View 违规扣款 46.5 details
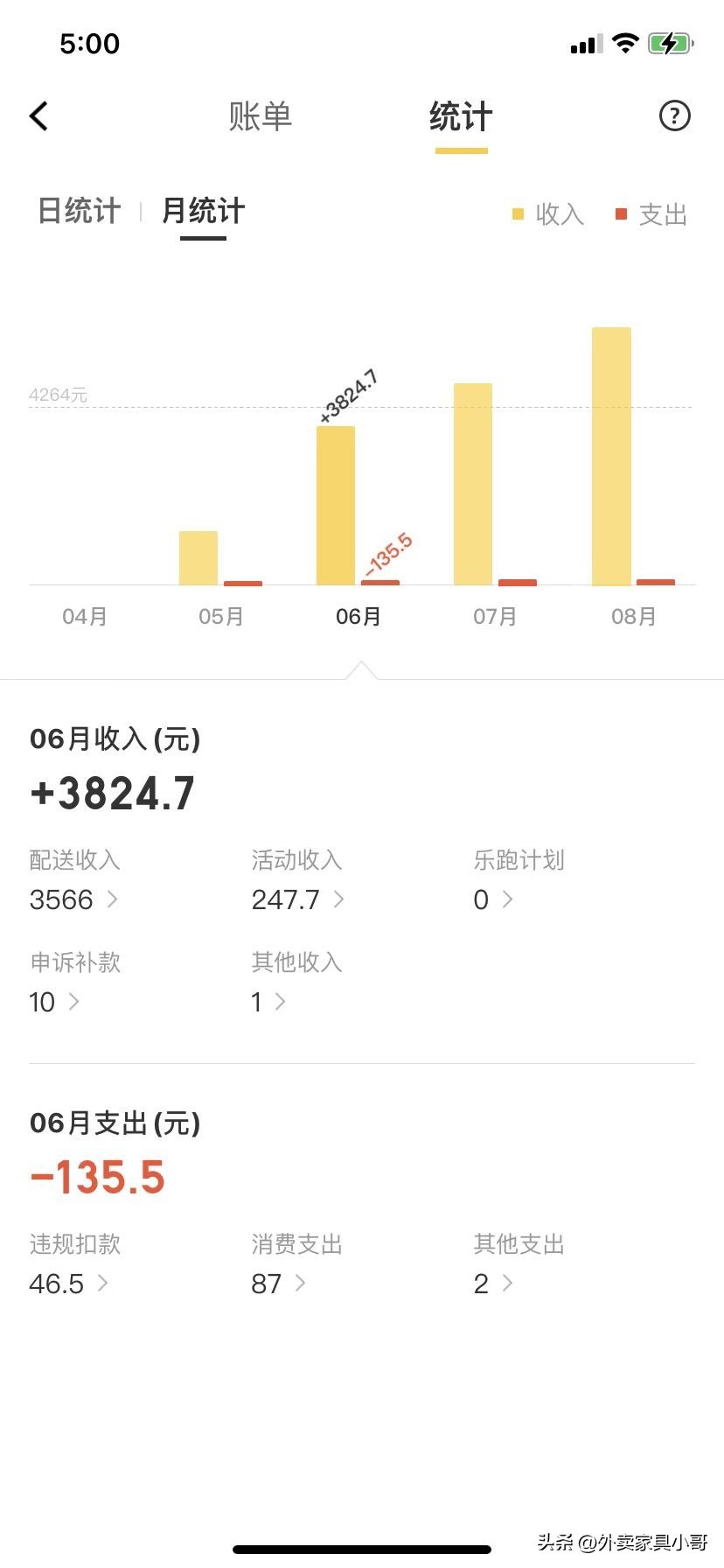The width and height of the screenshot is (724, 1568). [x=68, y=1284]
